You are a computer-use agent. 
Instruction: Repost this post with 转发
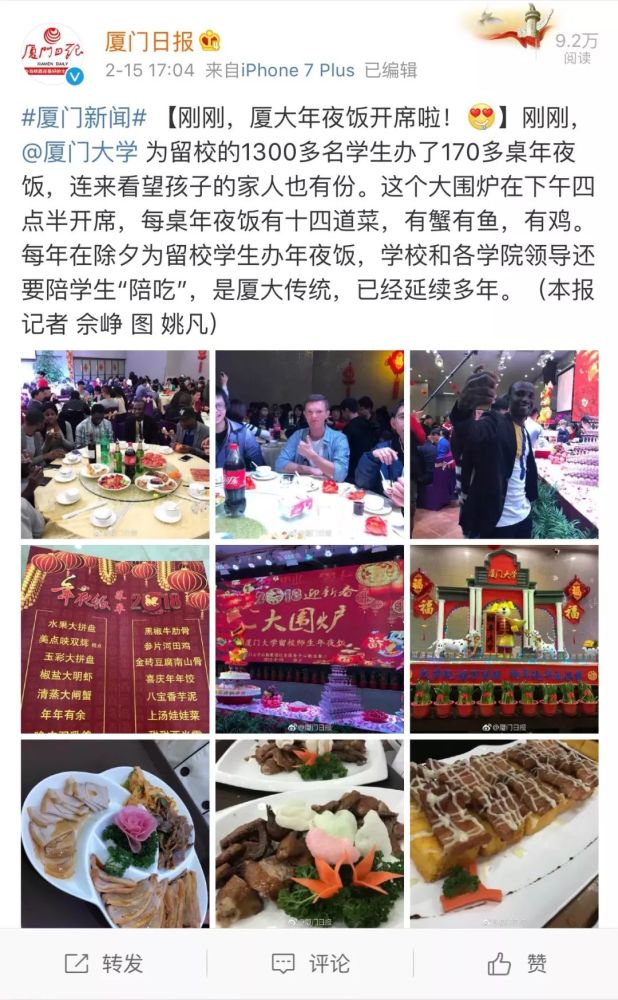[104, 963]
